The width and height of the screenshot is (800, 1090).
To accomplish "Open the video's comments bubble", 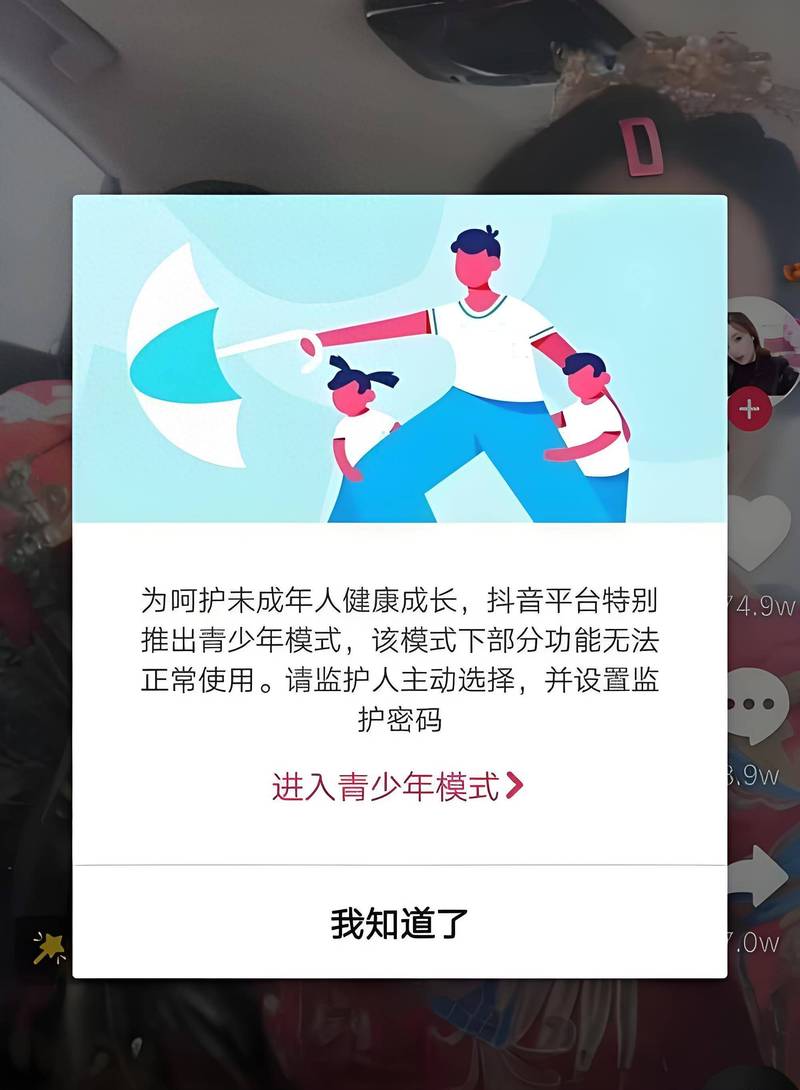I will click(x=758, y=703).
